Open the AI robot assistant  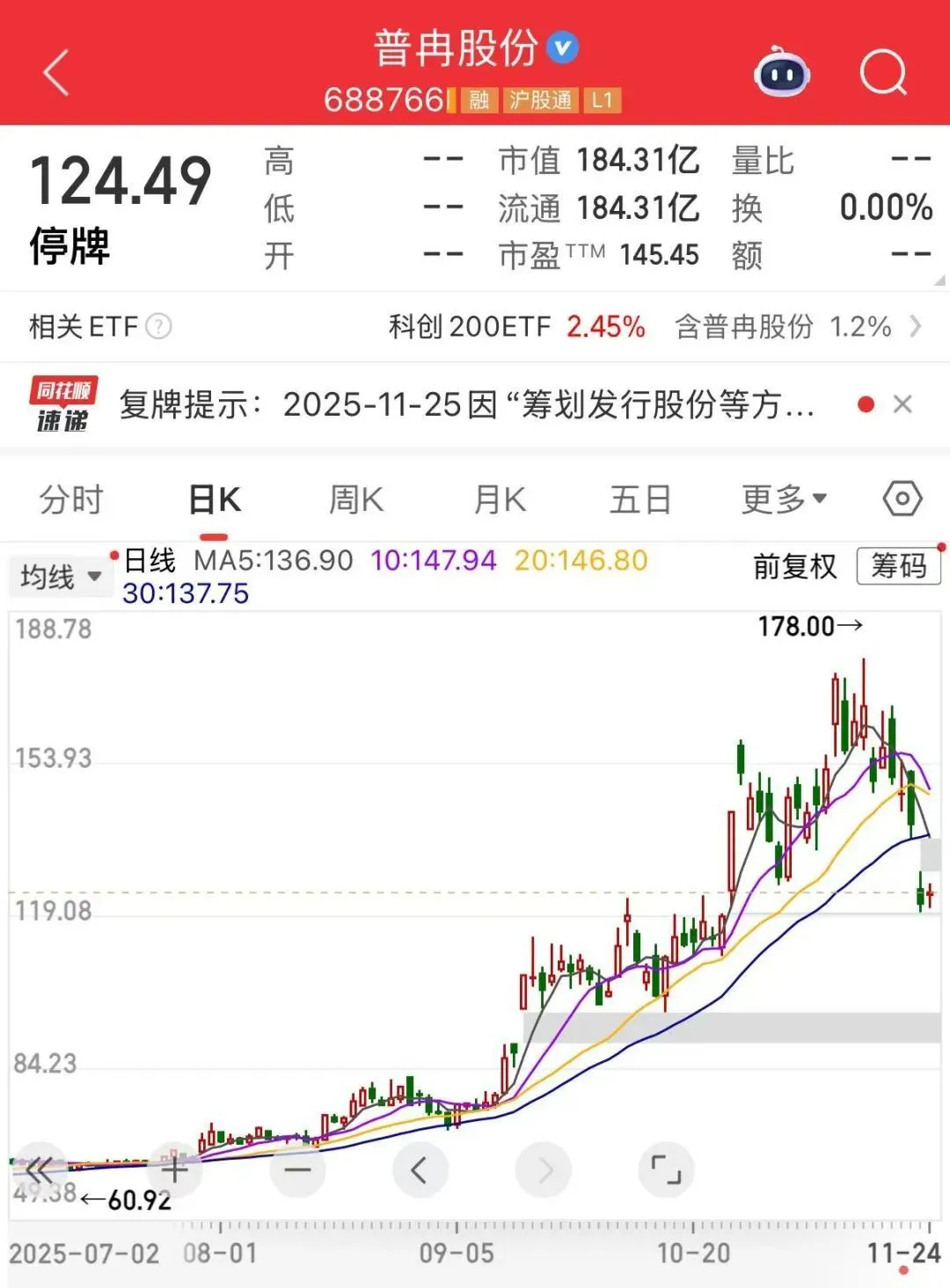pyautogui.click(x=782, y=73)
